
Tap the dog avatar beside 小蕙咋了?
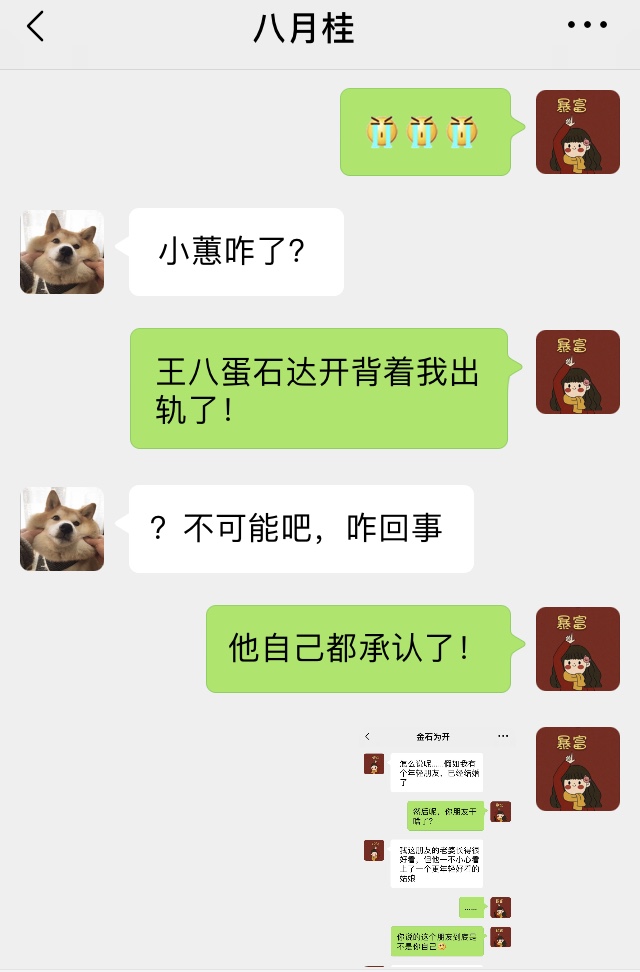tap(62, 252)
